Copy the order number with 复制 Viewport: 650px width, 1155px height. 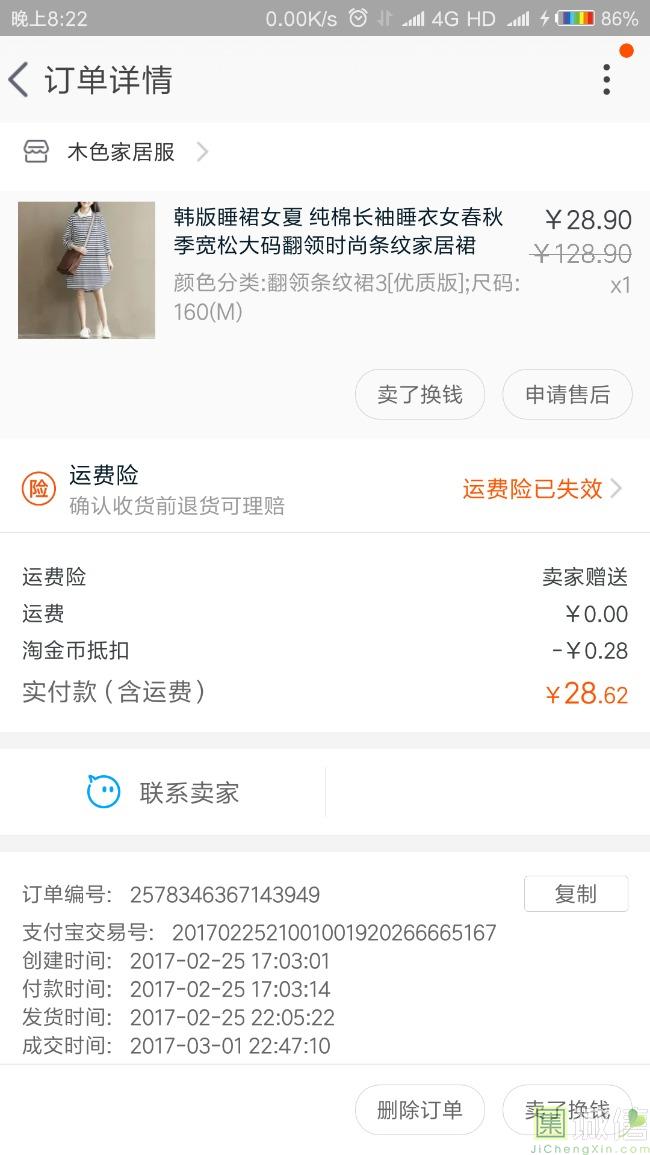tap(576, 894)
